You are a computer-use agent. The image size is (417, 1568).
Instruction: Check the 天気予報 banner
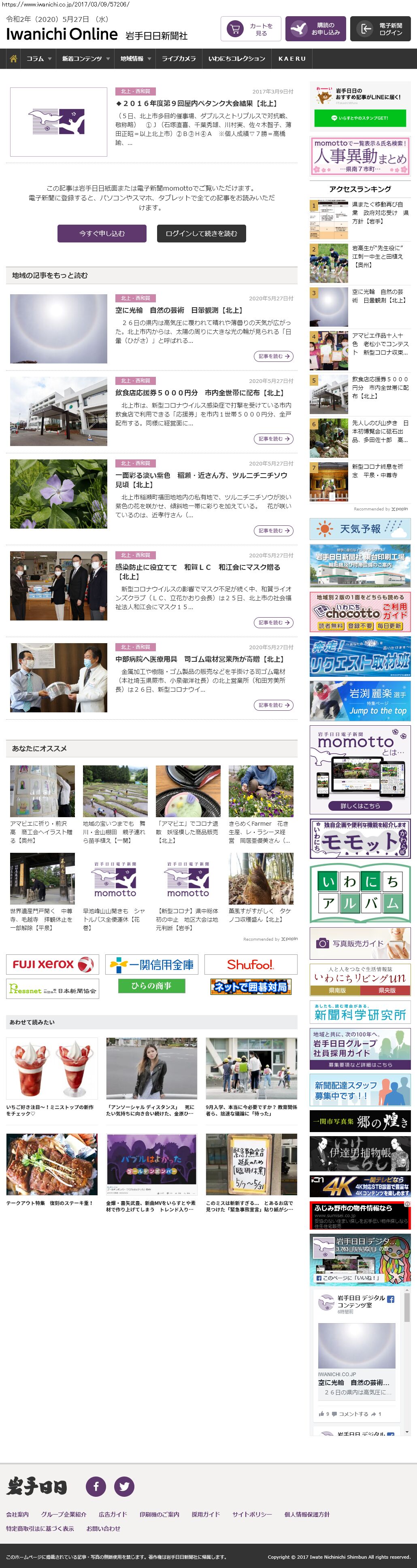coord(360,528)
